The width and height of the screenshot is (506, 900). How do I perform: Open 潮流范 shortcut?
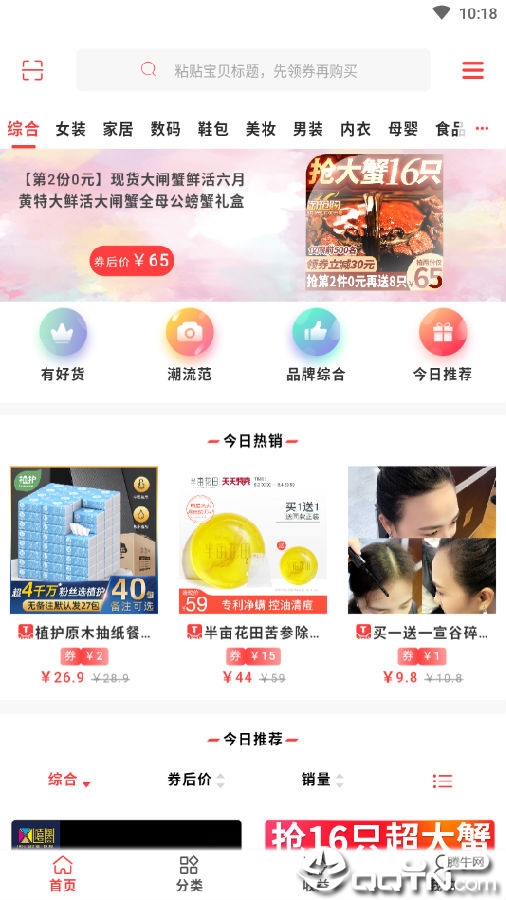point(189,345)
